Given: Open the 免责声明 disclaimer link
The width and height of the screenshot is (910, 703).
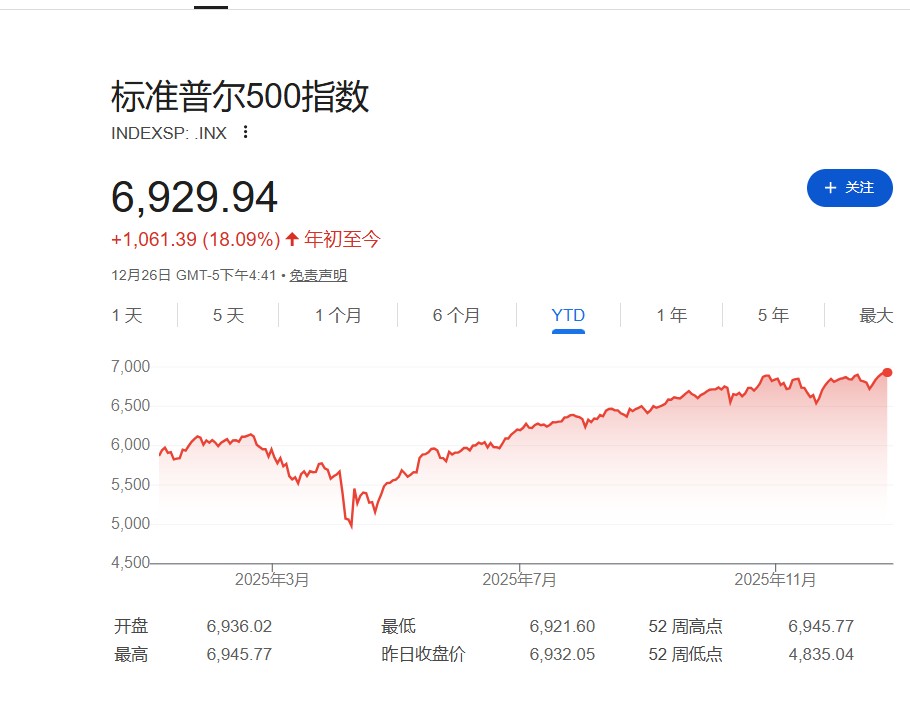Looking at the screenshot, I should click(318, 275).
